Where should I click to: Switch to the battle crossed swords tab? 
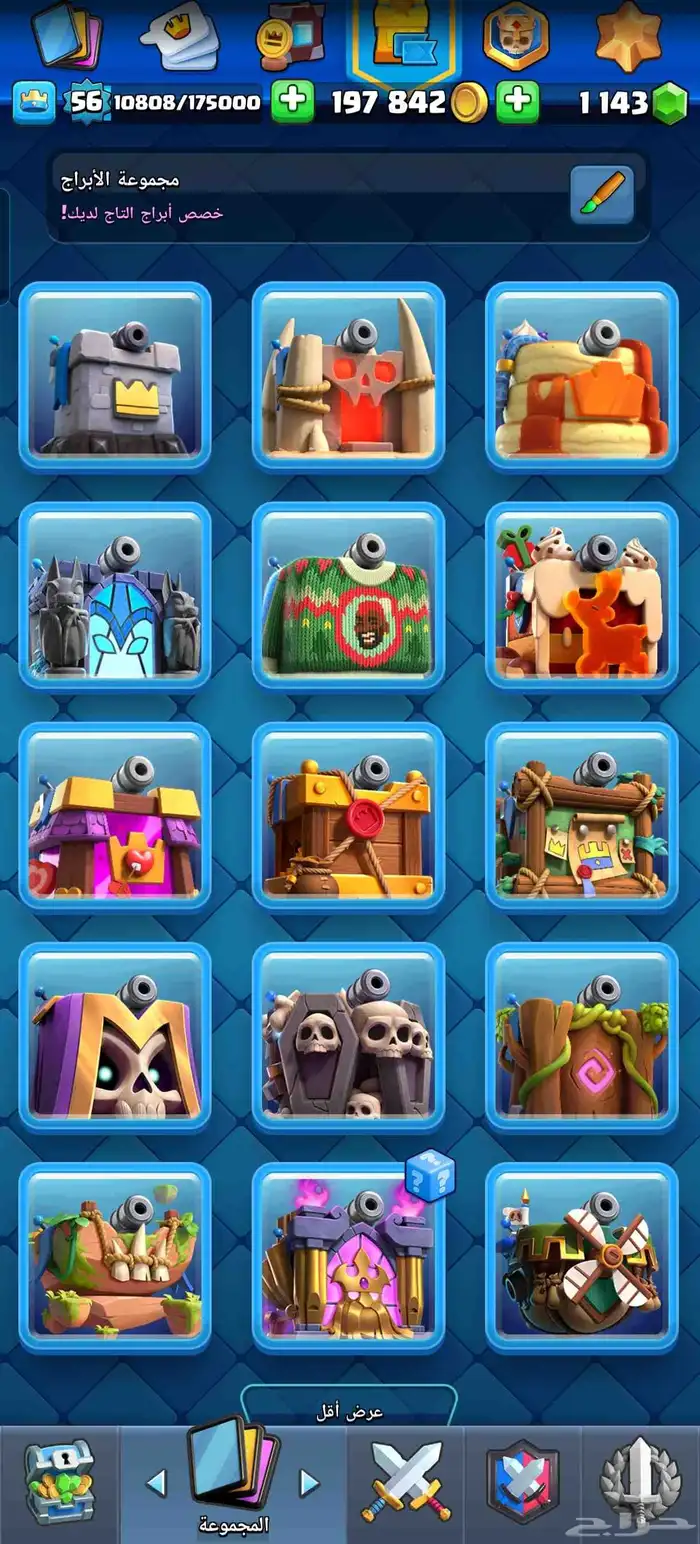coord(406,1482)
